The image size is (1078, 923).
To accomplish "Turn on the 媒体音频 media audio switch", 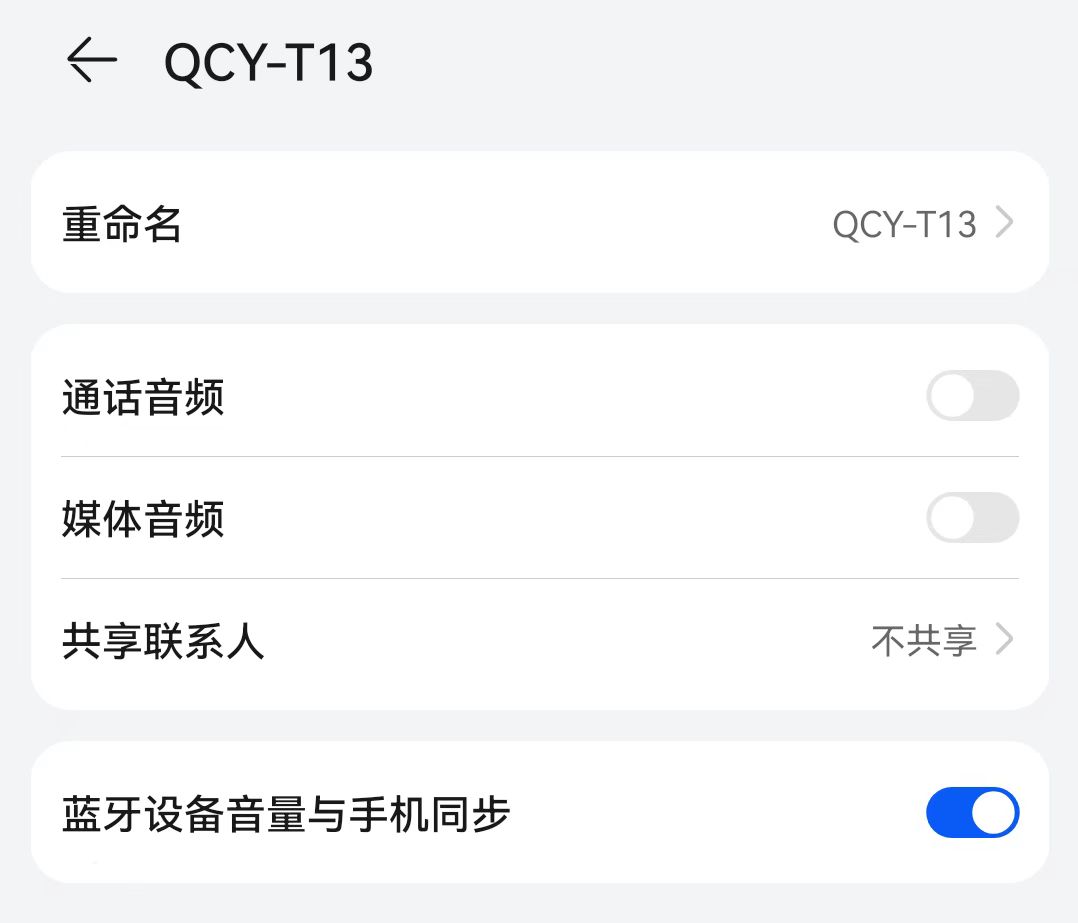I will (971, 518).
